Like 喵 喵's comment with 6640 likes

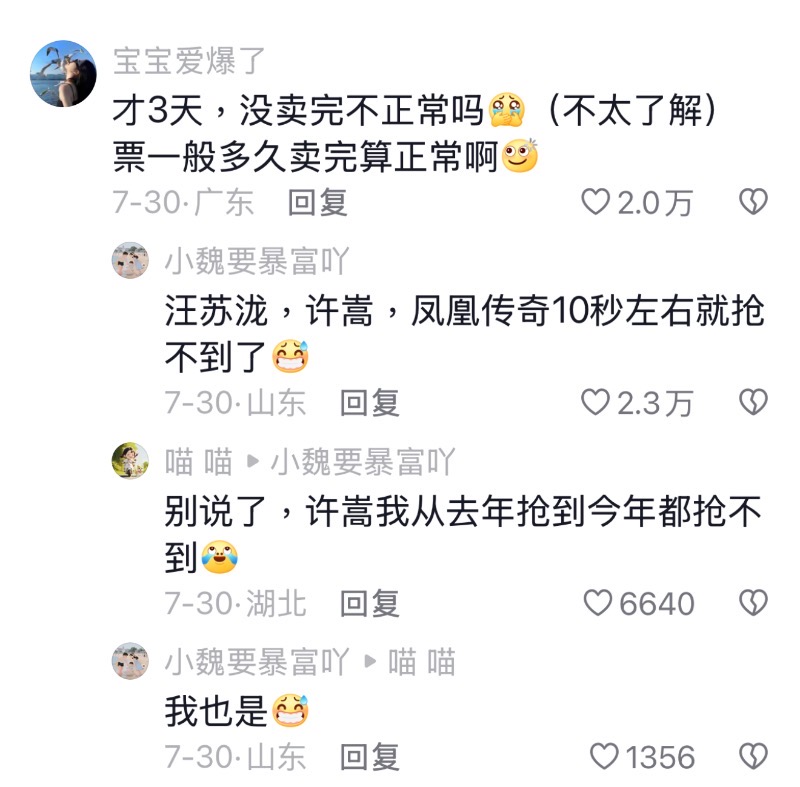pyautogui.click(x=598, y=603)
